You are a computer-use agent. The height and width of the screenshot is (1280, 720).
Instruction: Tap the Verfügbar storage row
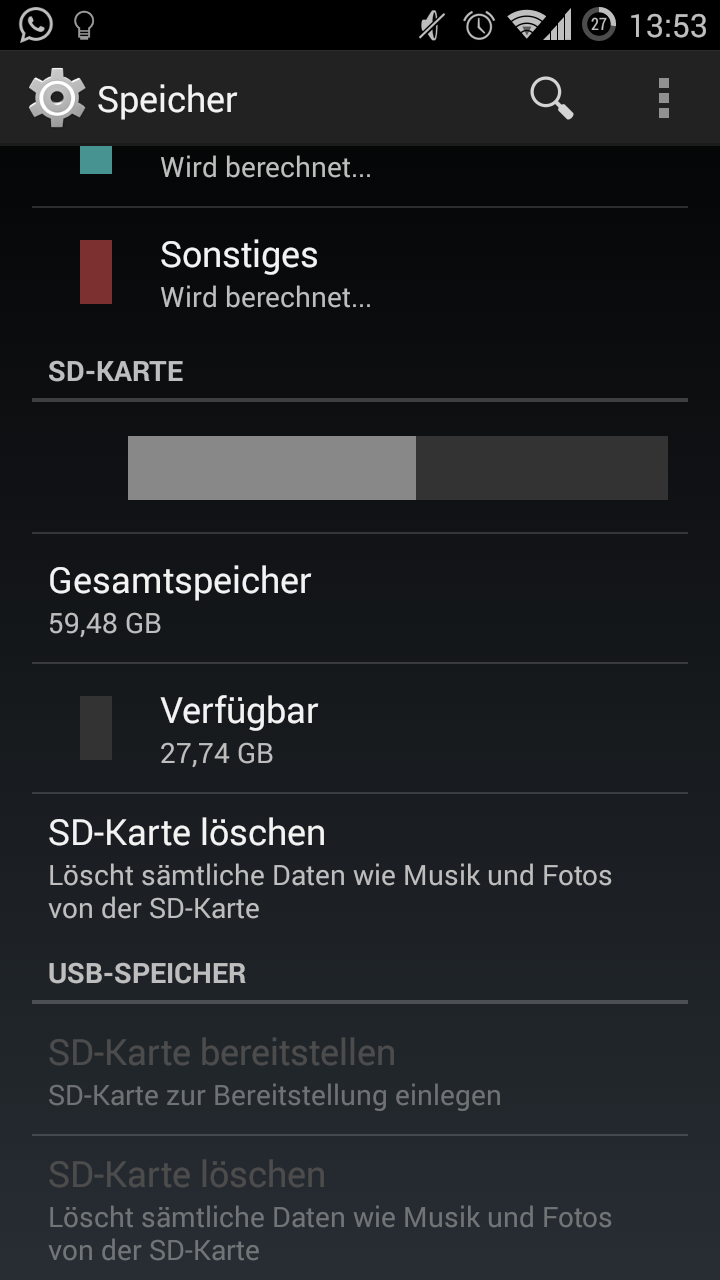(x=360, y=728)
